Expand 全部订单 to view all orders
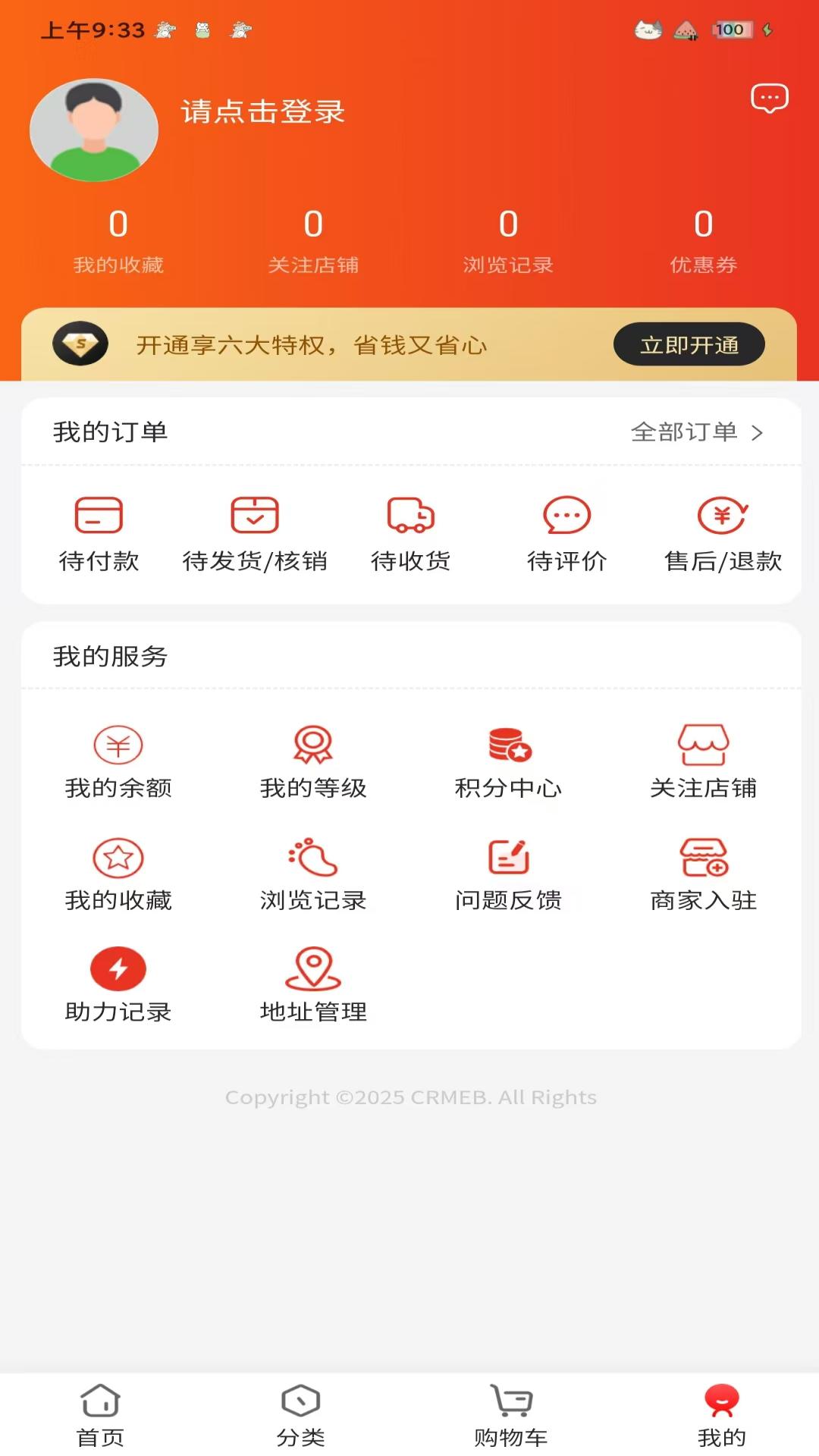This screenshot has width=819, height=1456. click(x=695, y=432)
